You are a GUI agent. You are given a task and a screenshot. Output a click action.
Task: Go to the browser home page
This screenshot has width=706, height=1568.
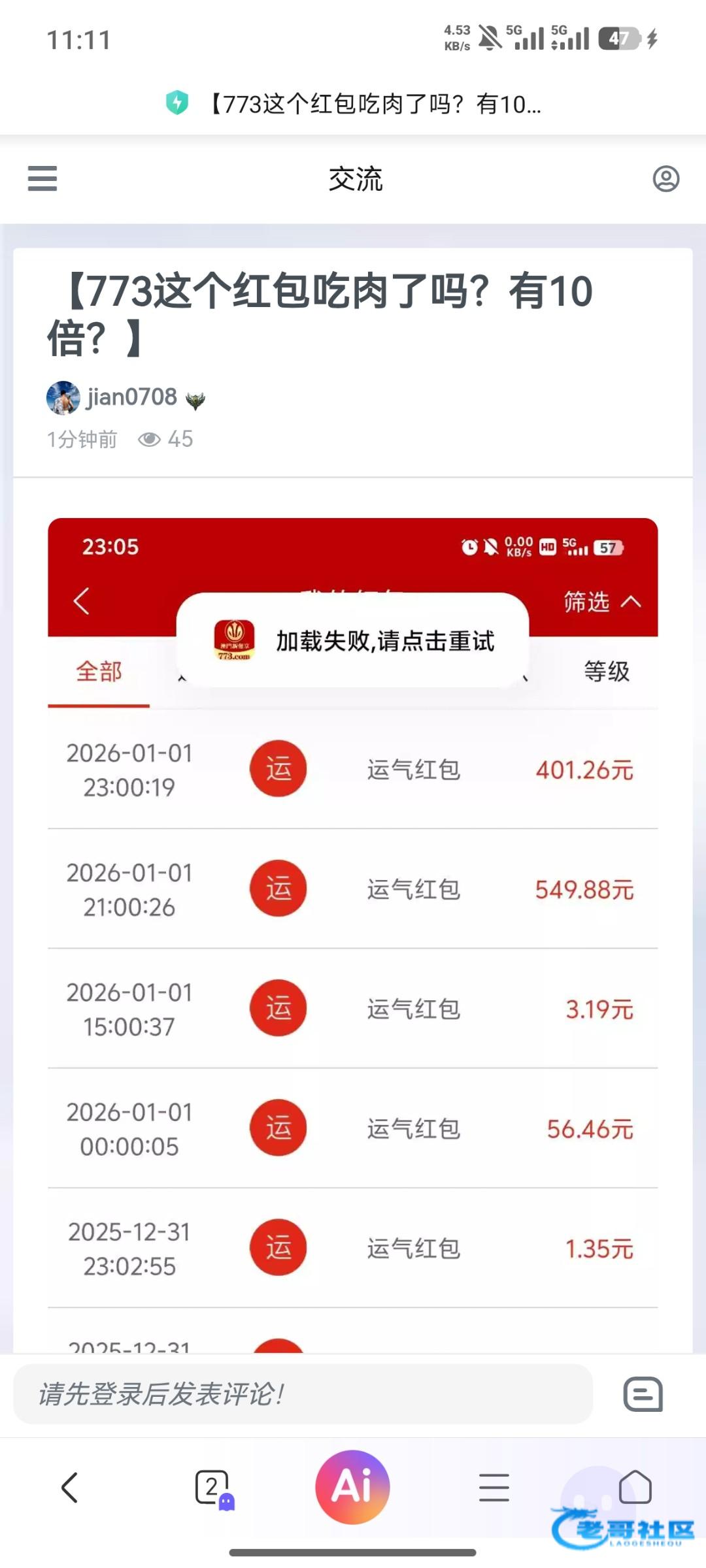[635, 1488]
